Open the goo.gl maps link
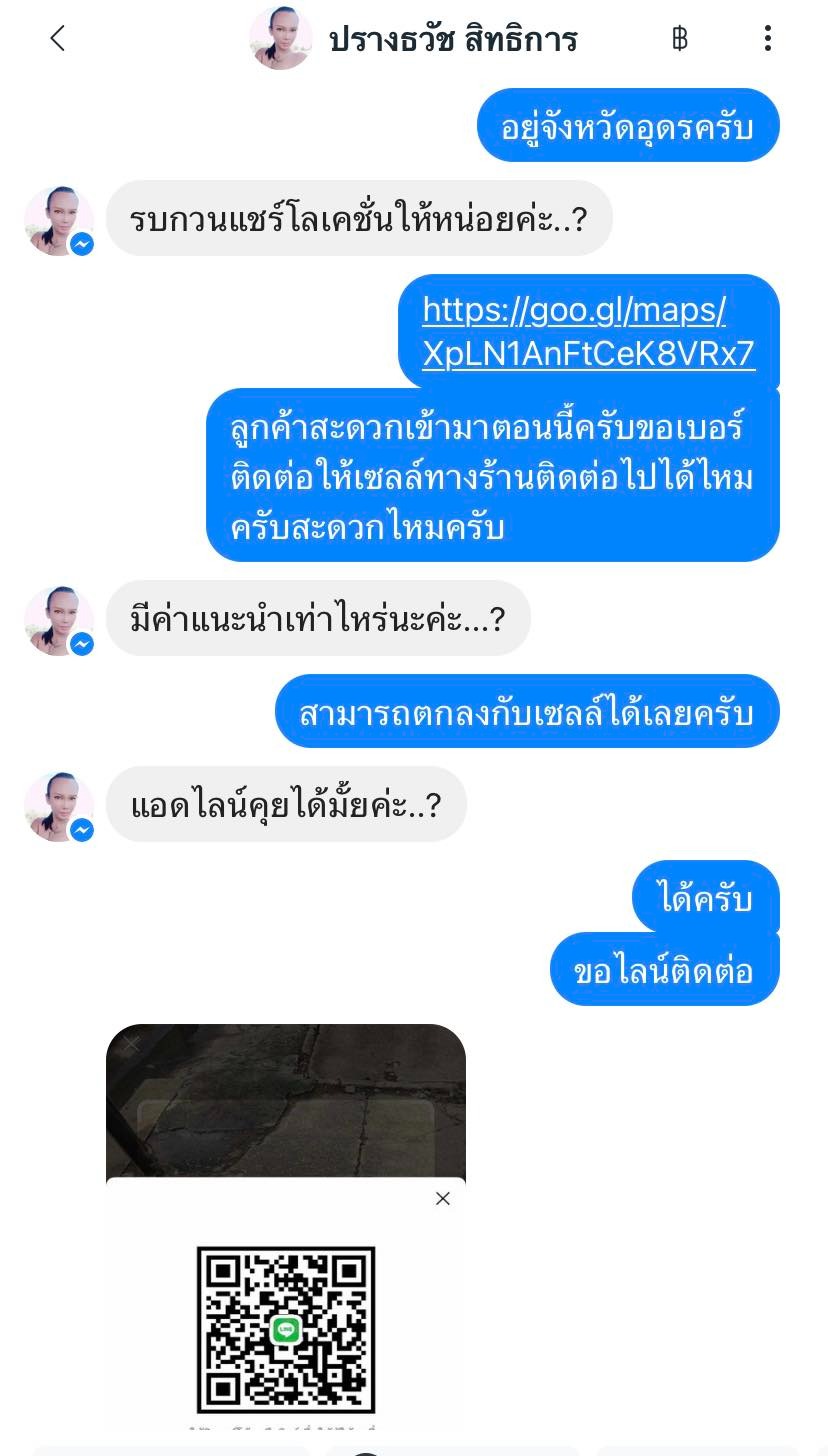Screen dimensions: 828x1456 coord(587,332)
